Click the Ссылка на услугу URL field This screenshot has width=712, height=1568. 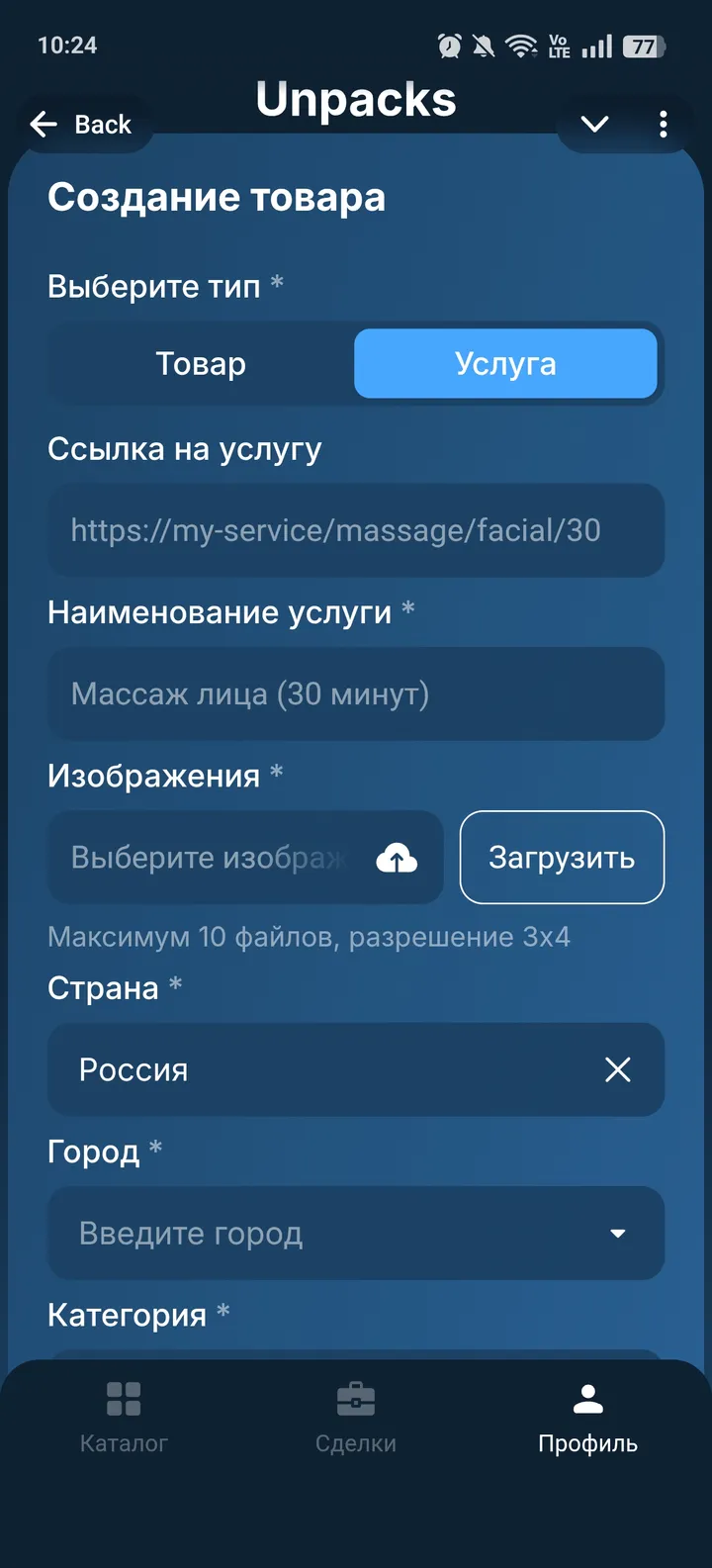356,530
